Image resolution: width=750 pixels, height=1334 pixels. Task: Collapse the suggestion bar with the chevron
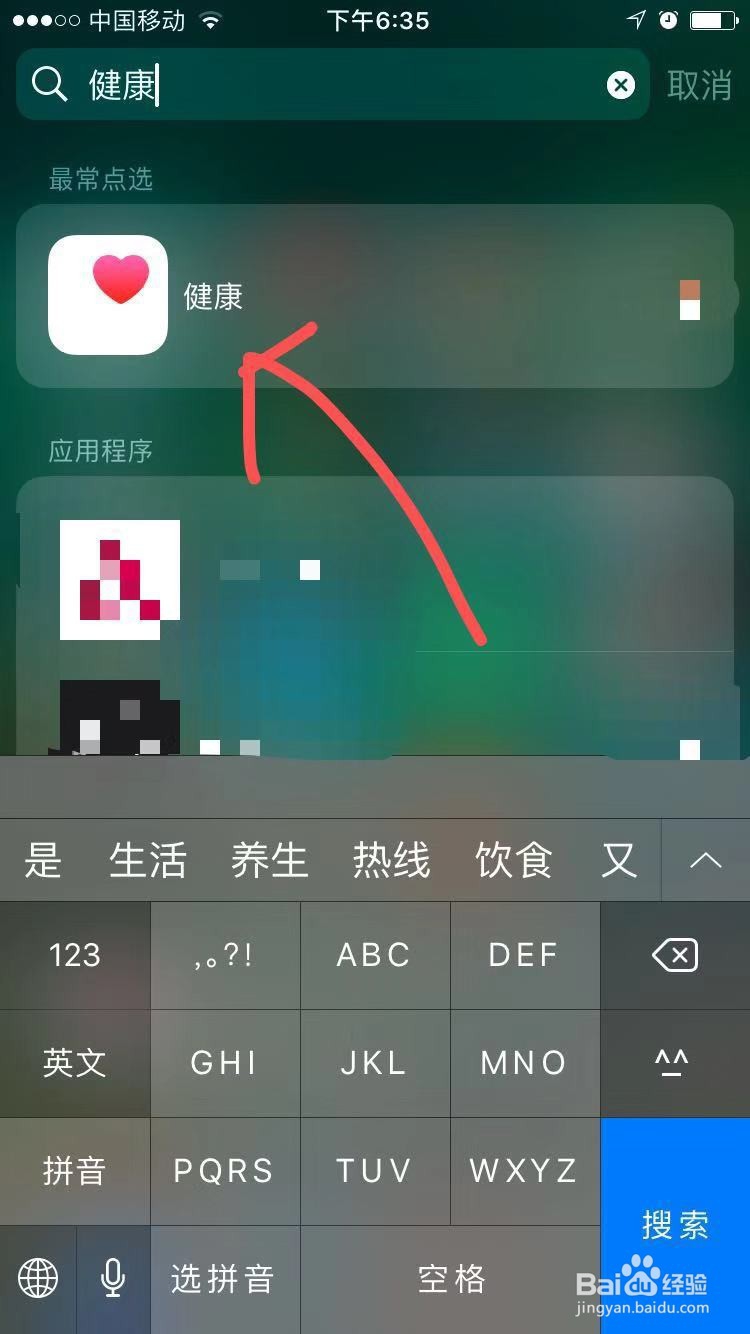(x=707, y=860)
